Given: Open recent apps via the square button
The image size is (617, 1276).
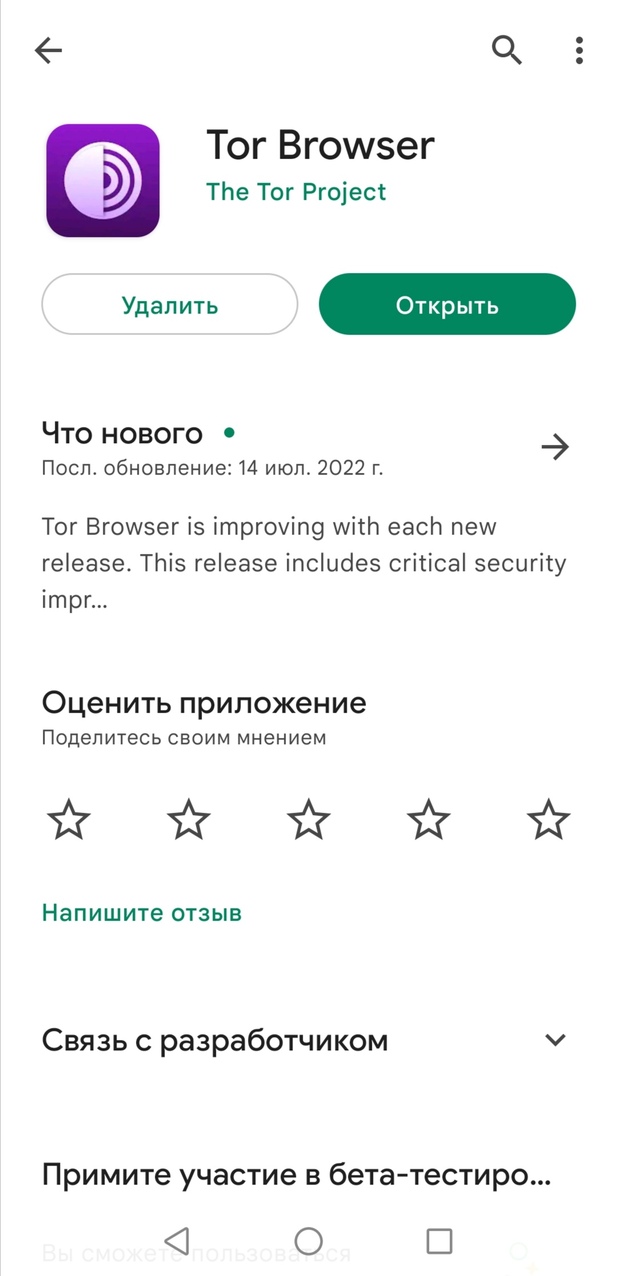Looking at the screenshot, I should pyautogui.click(x=440, y=1241).
